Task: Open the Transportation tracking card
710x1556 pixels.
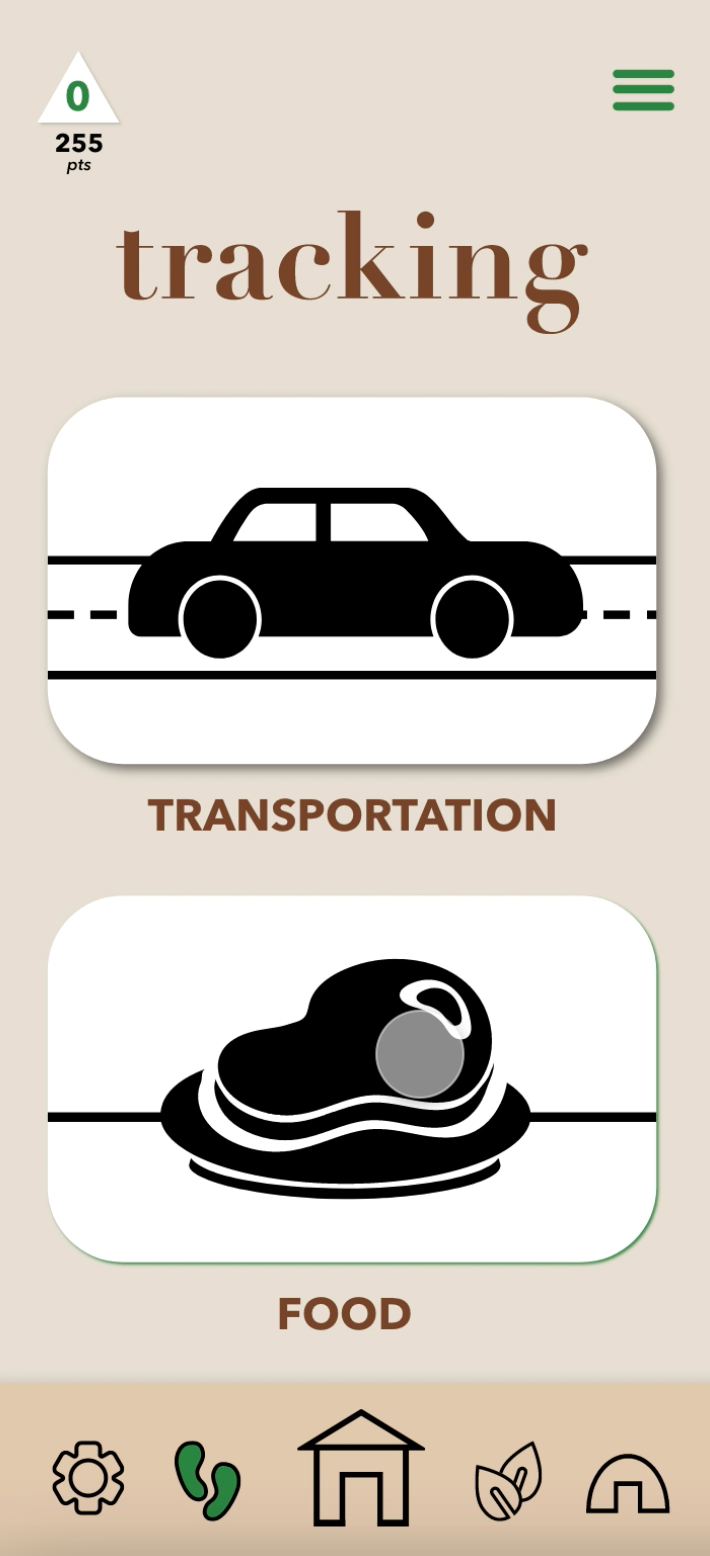Action: click(352, 580)
